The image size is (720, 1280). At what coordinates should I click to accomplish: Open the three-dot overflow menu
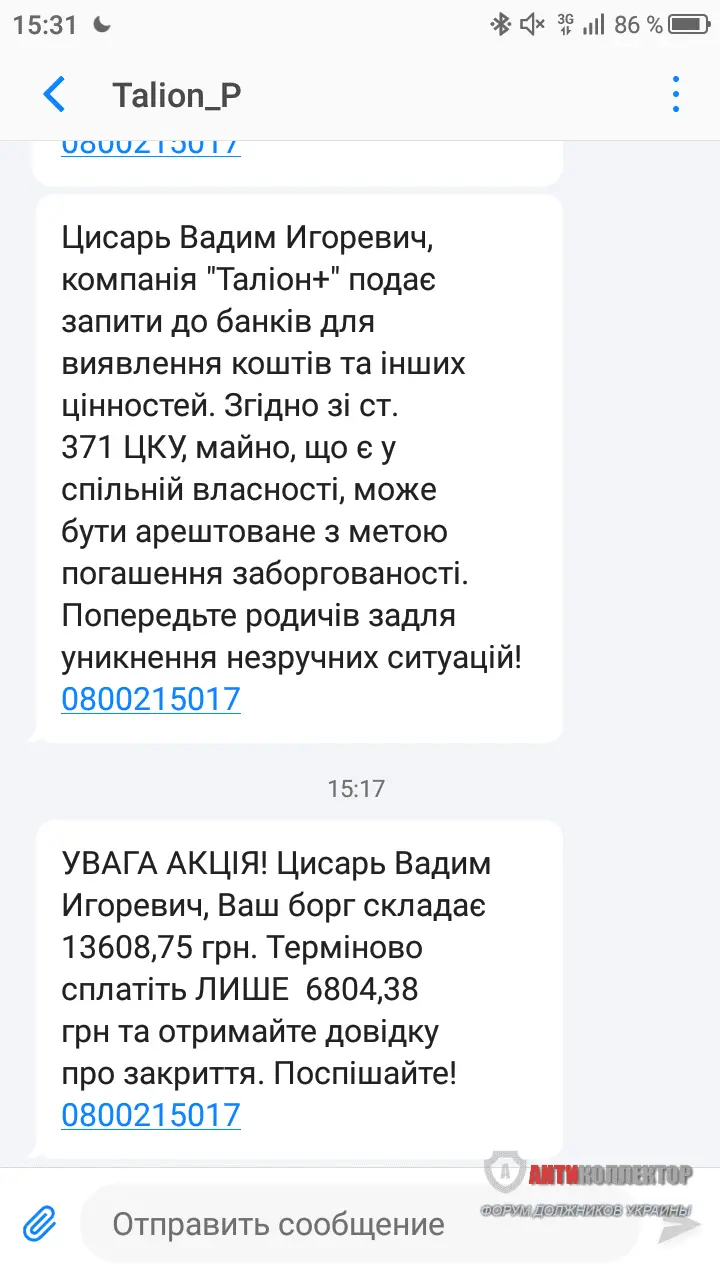[x=676, y=94]
